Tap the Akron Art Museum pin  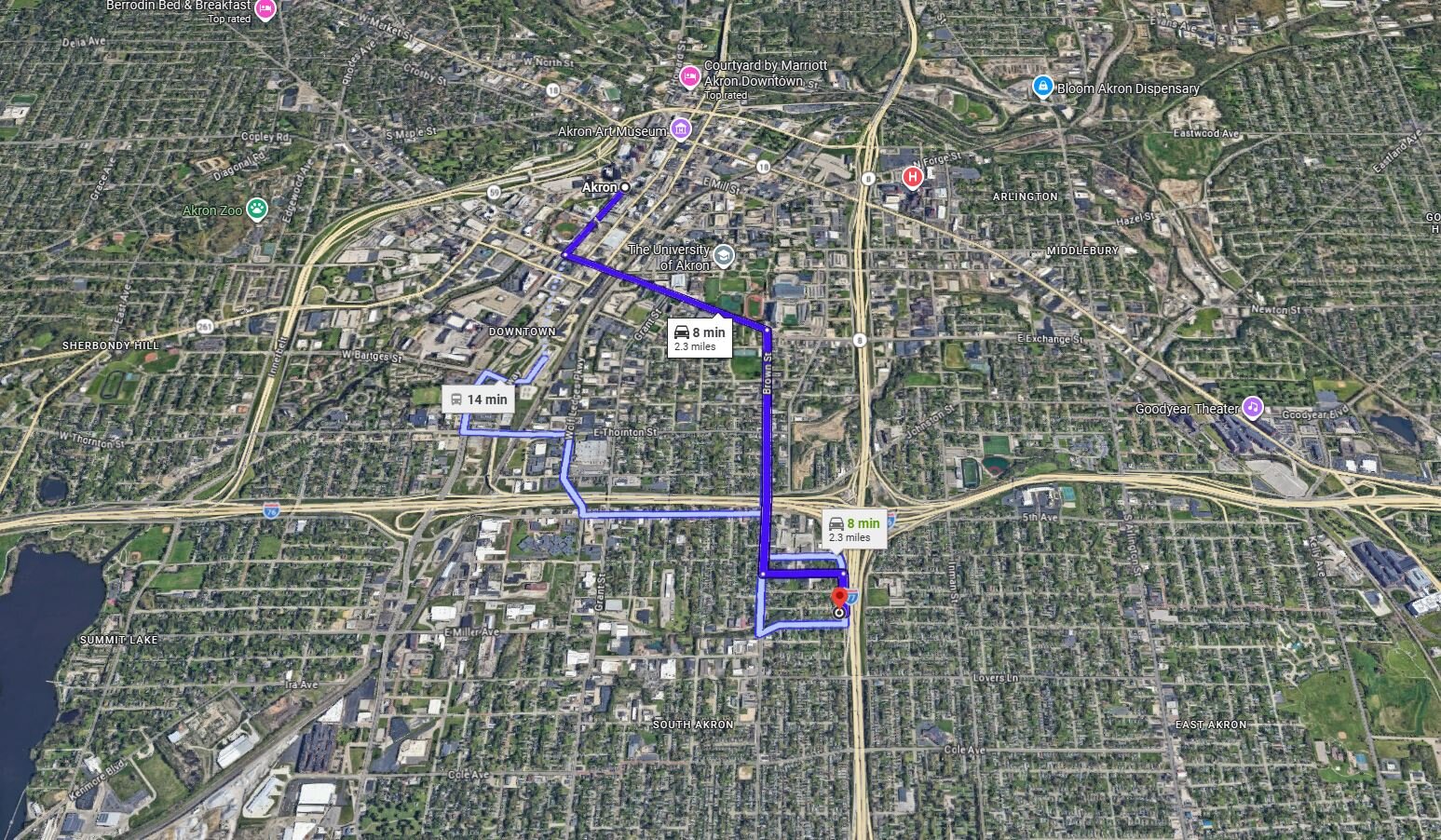click(x=681, y=129)
